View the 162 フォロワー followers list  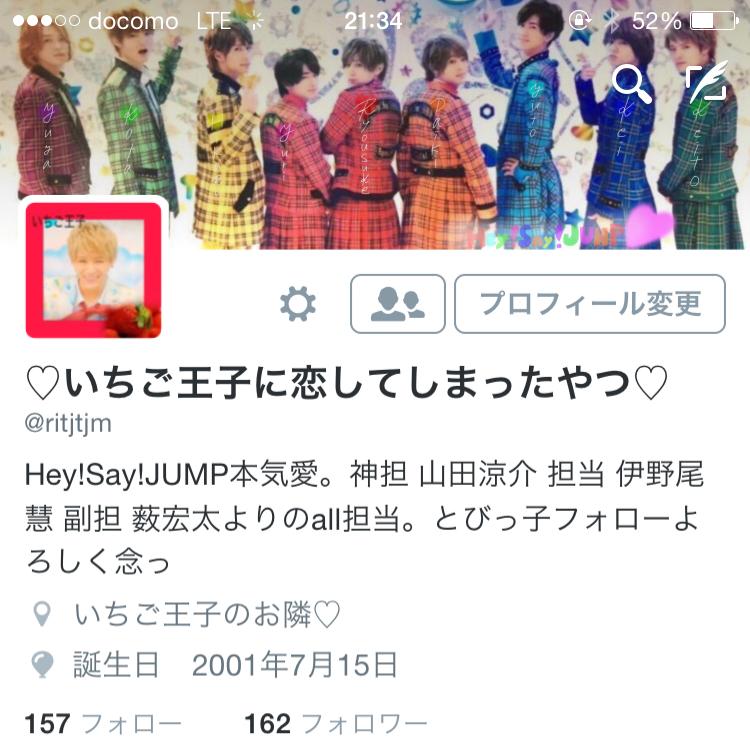[x=335, y=723]
